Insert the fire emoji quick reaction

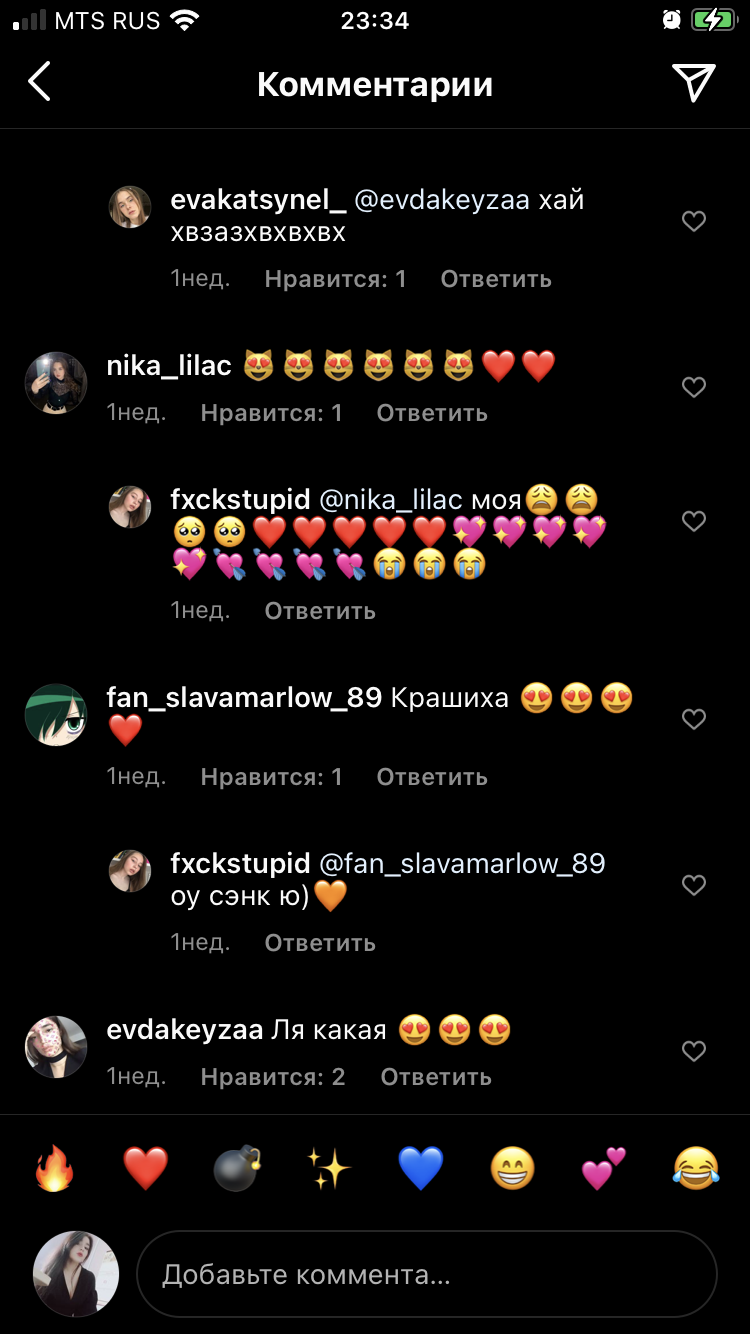click(x=54, y=1168)
